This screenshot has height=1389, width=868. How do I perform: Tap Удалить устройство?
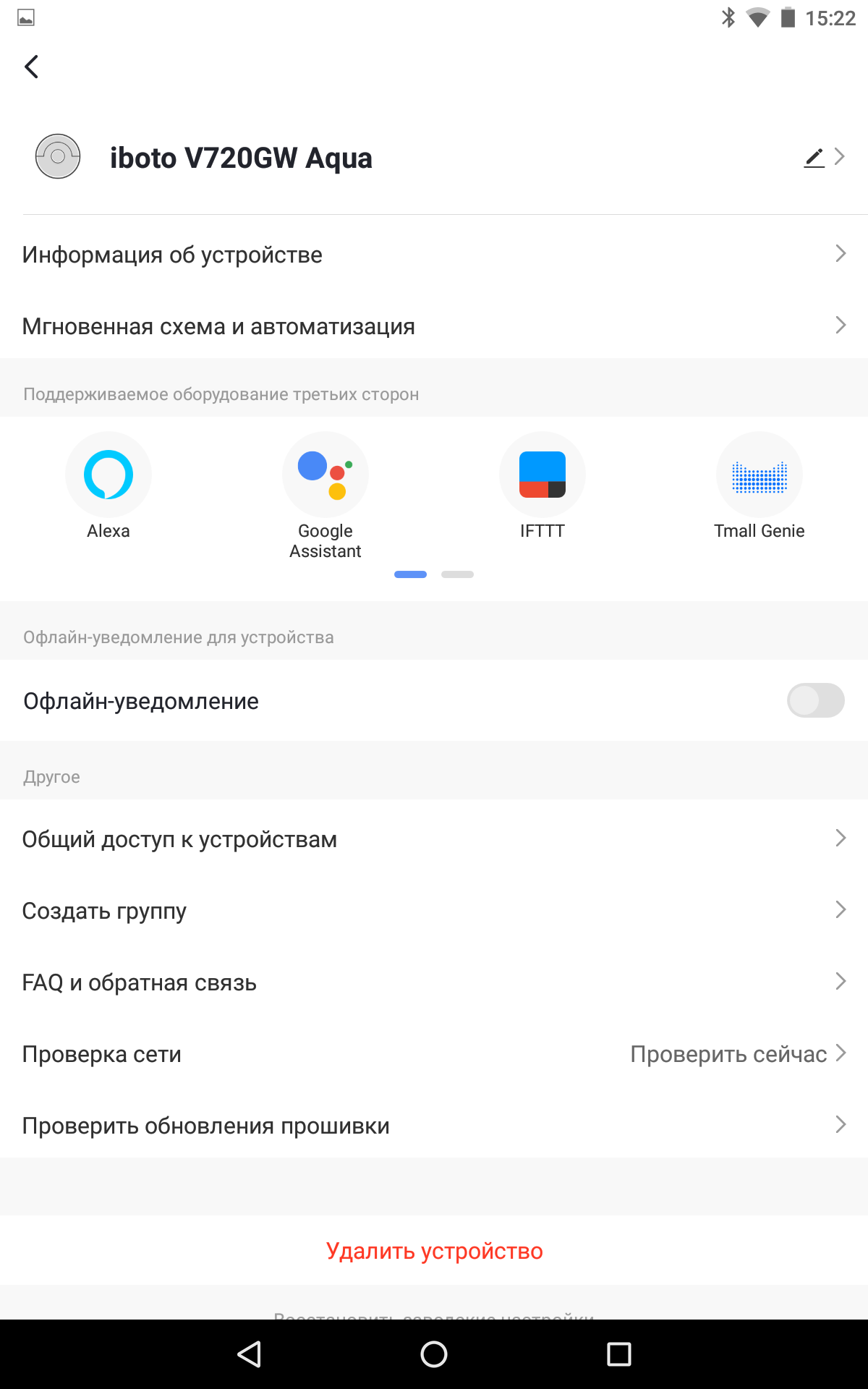(x=434, y=1251)
